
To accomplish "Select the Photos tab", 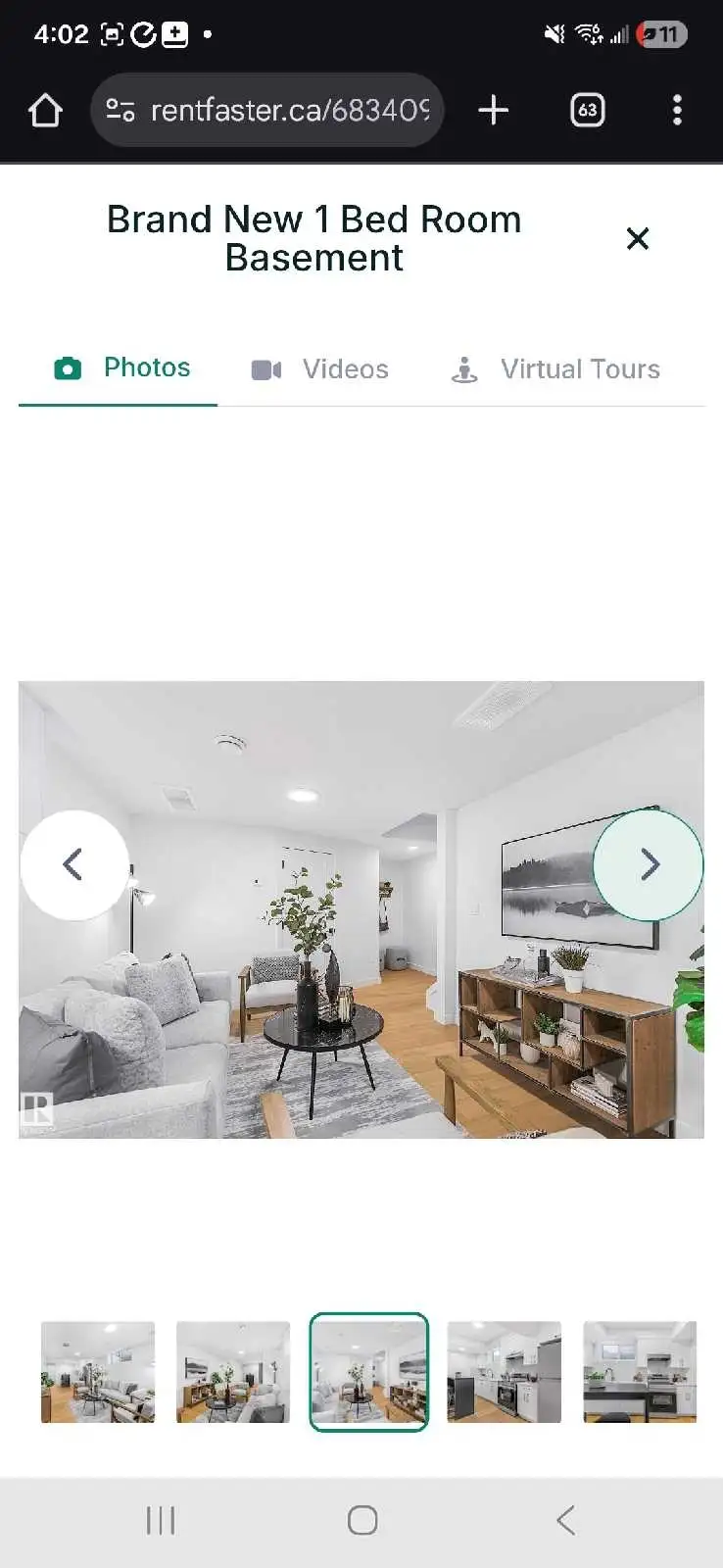I will pyautogui.click(x=121, y=367).
